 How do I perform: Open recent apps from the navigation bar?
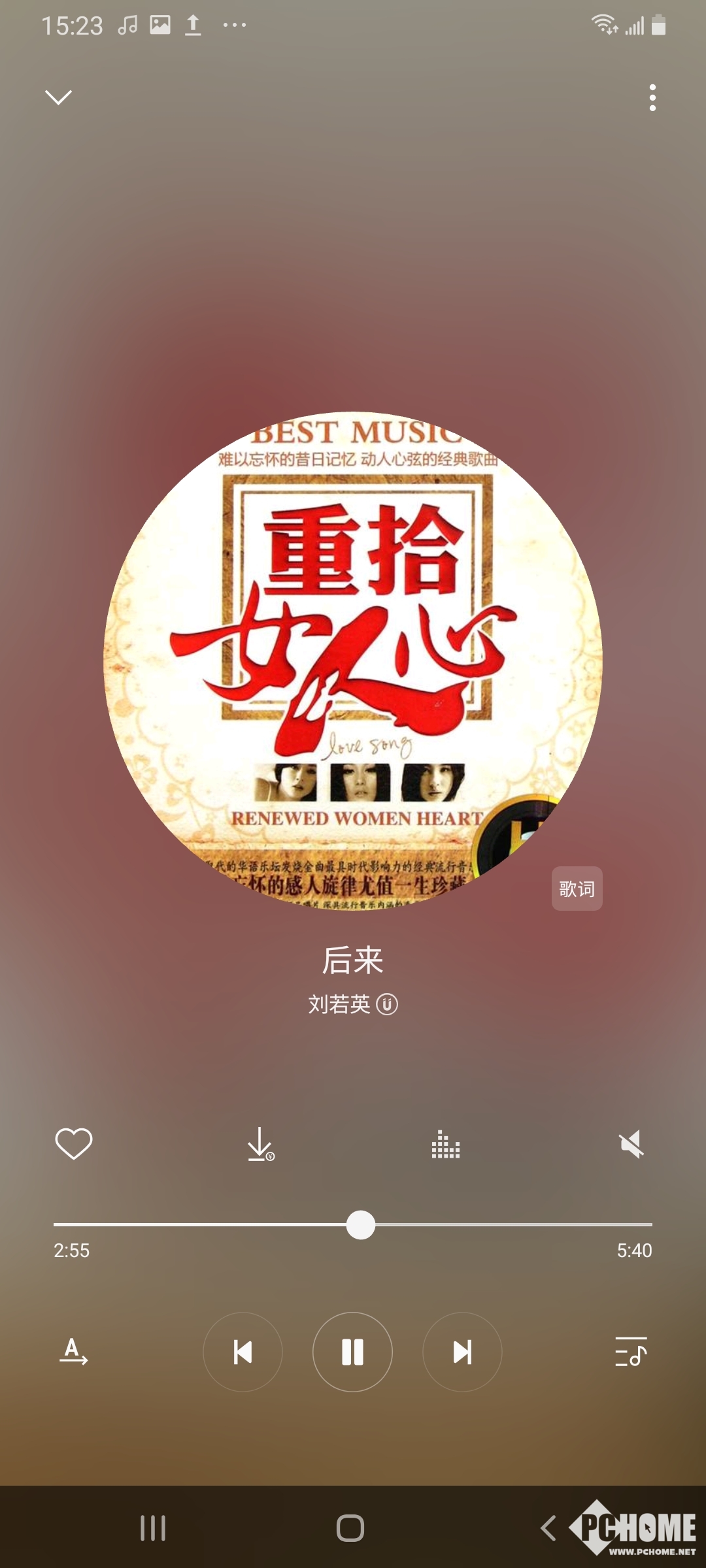click(153, 1528)
